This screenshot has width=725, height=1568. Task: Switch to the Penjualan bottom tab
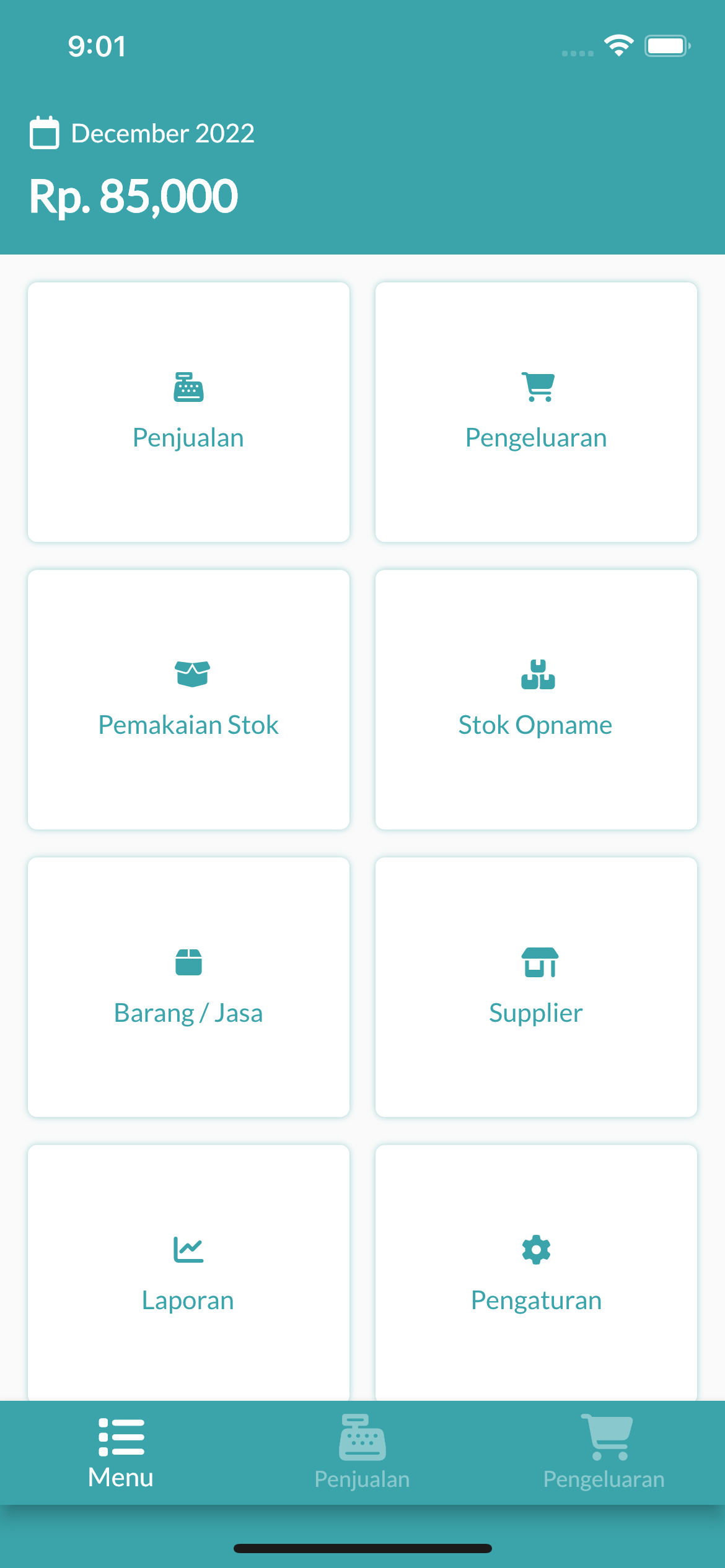tap(362, 1453)
